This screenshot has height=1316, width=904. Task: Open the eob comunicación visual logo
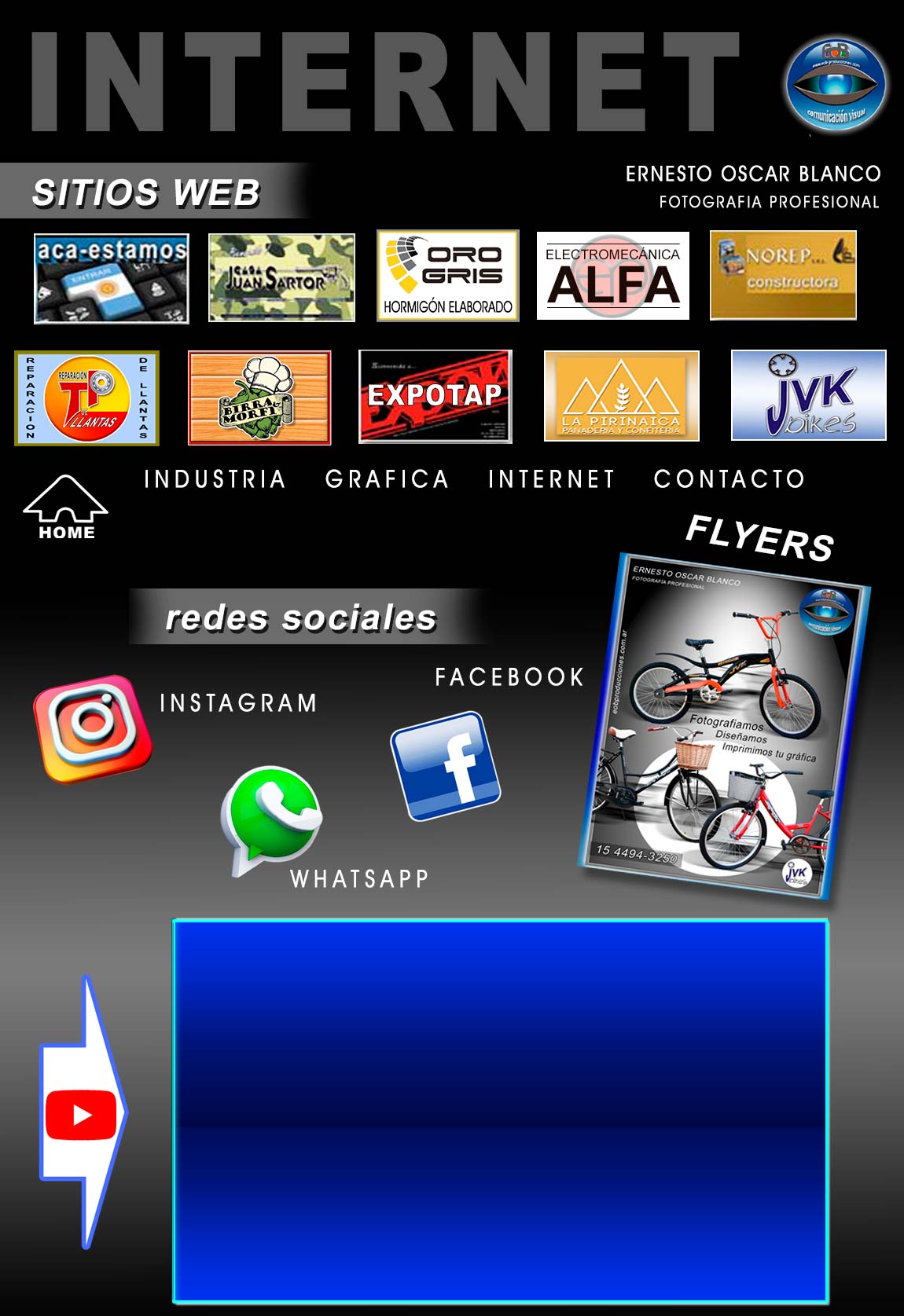[836, 82]
